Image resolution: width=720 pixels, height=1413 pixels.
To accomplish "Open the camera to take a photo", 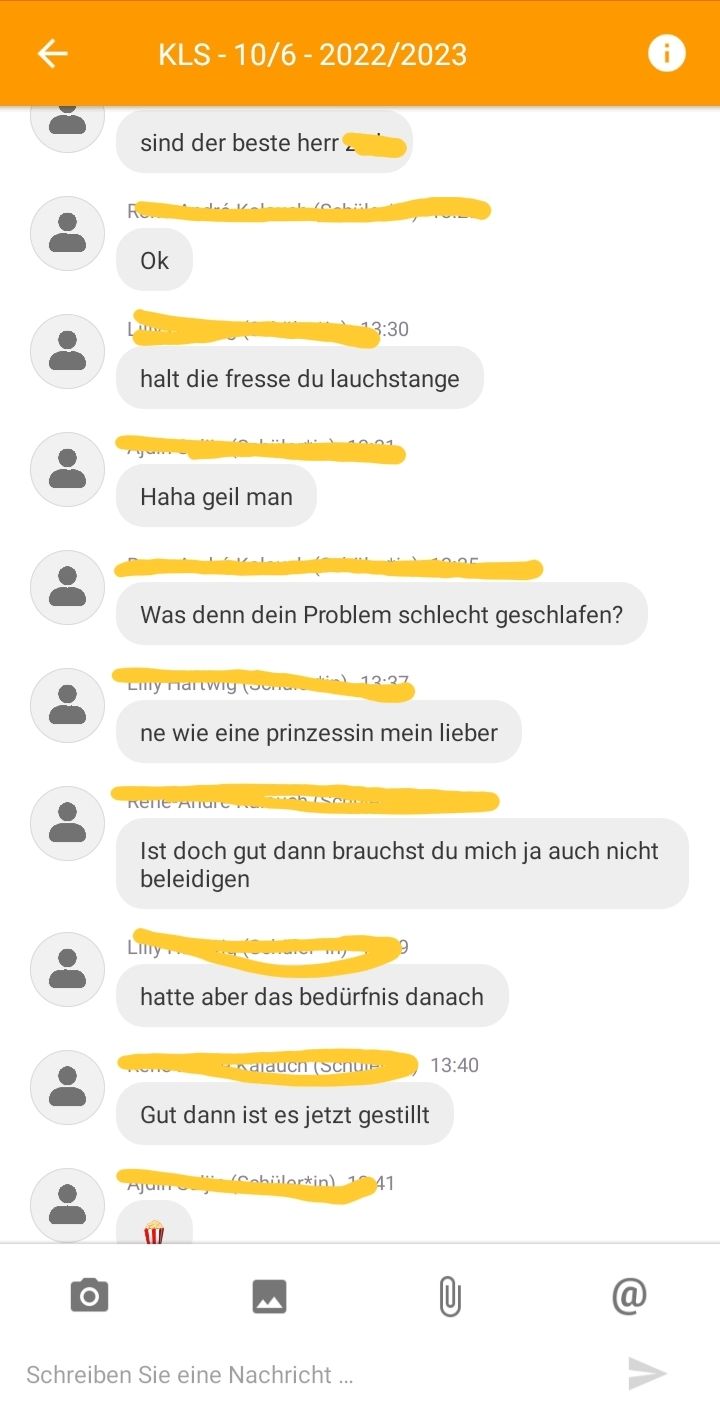I will click(x=89, y=1296).
